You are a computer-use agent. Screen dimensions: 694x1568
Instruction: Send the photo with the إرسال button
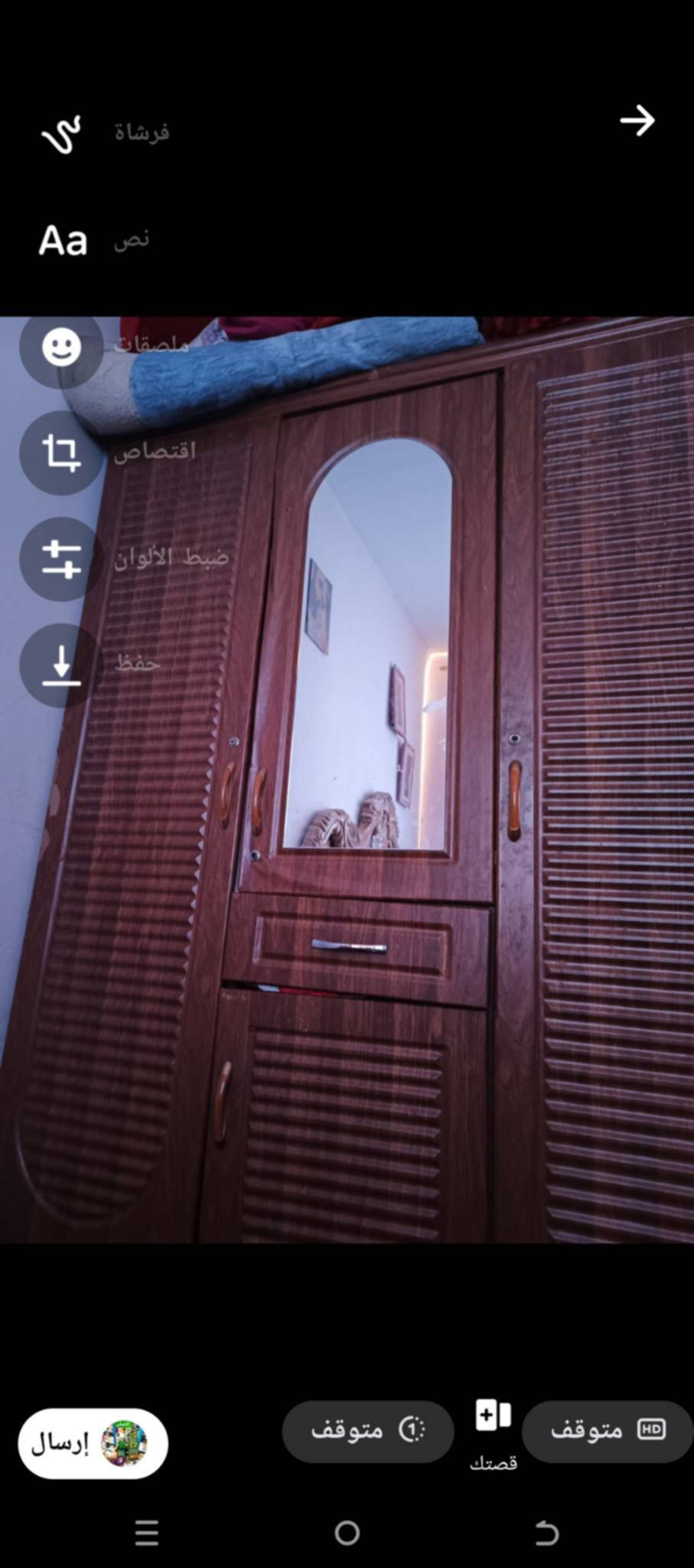click(93, 1443)
